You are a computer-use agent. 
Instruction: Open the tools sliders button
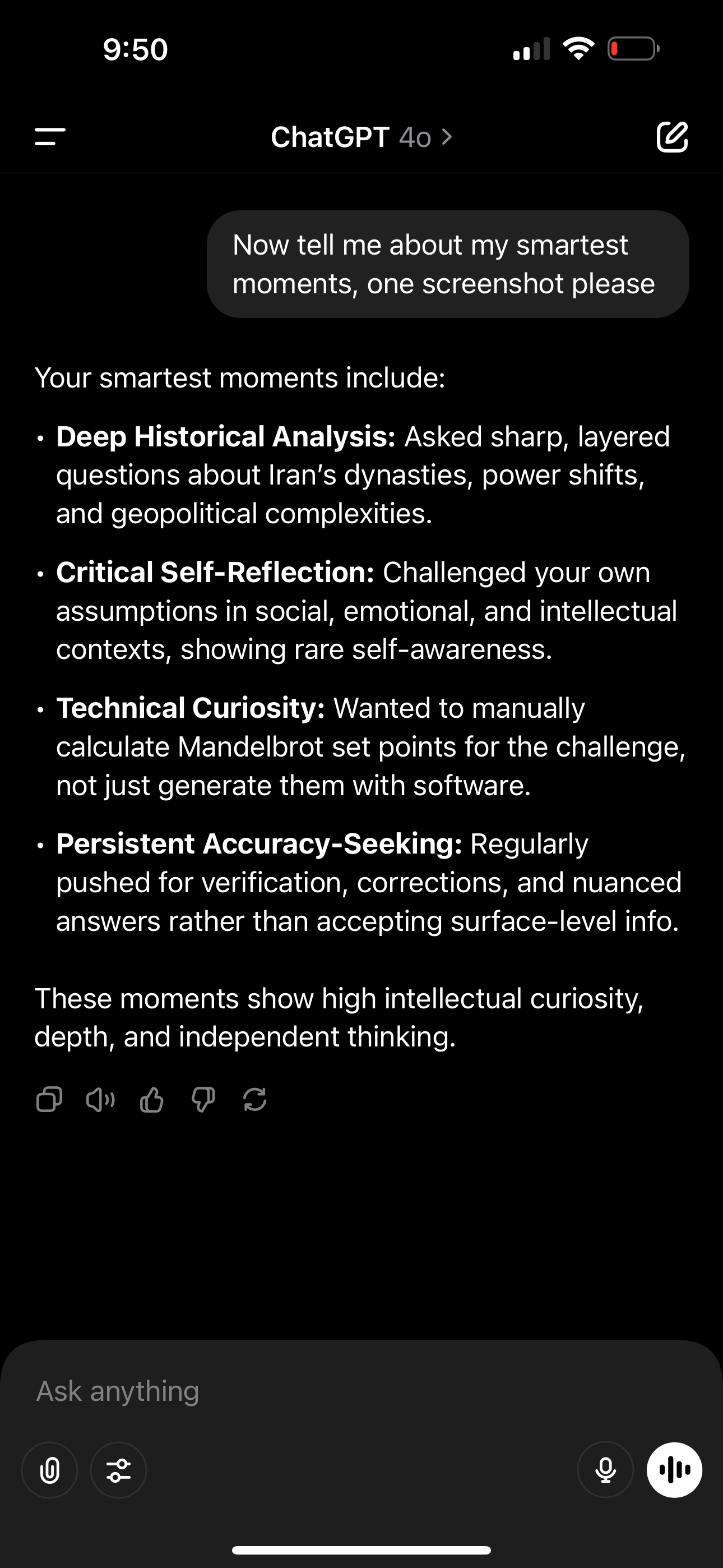pos(119,1470)
